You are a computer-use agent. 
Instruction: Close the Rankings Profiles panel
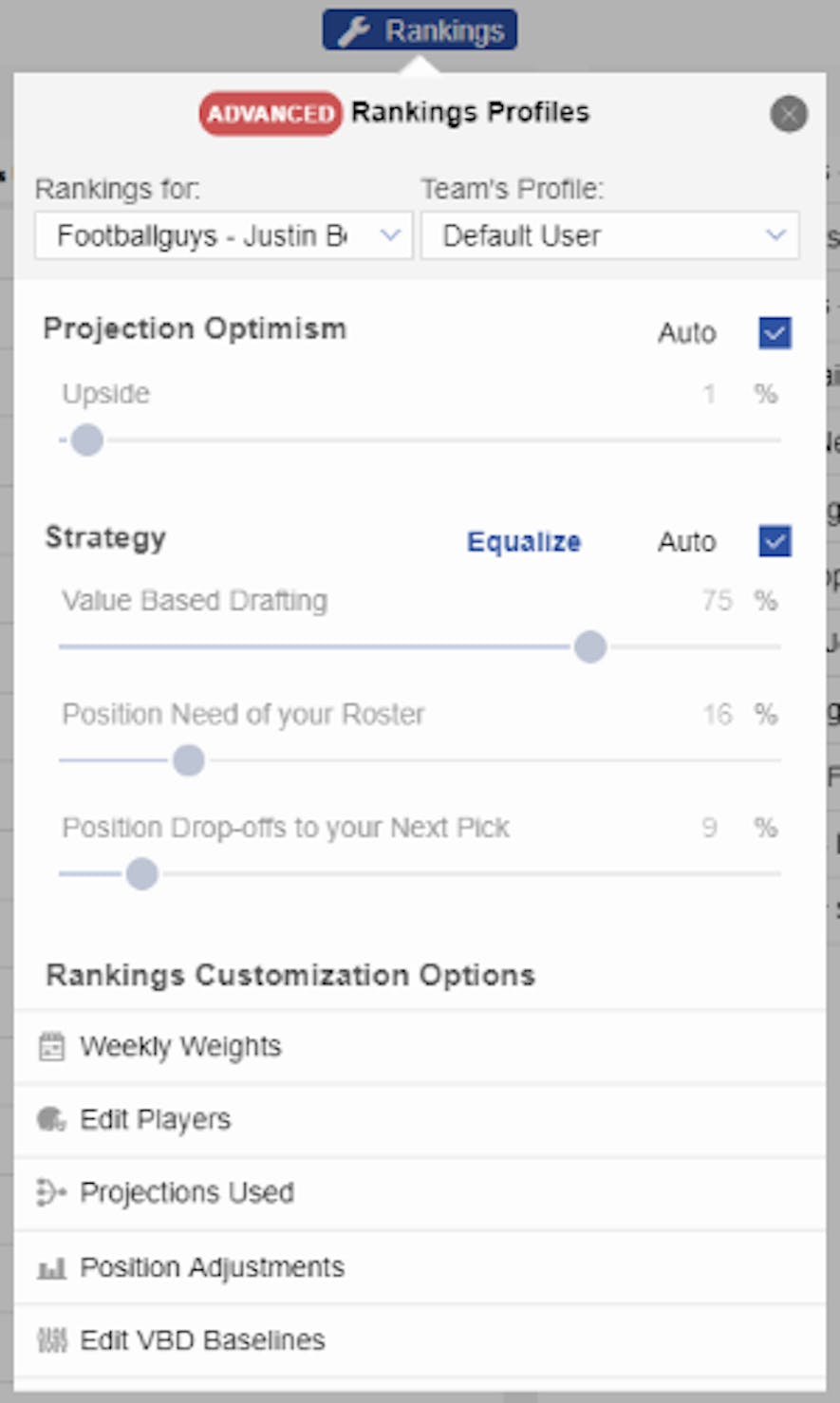click(789, 114)
